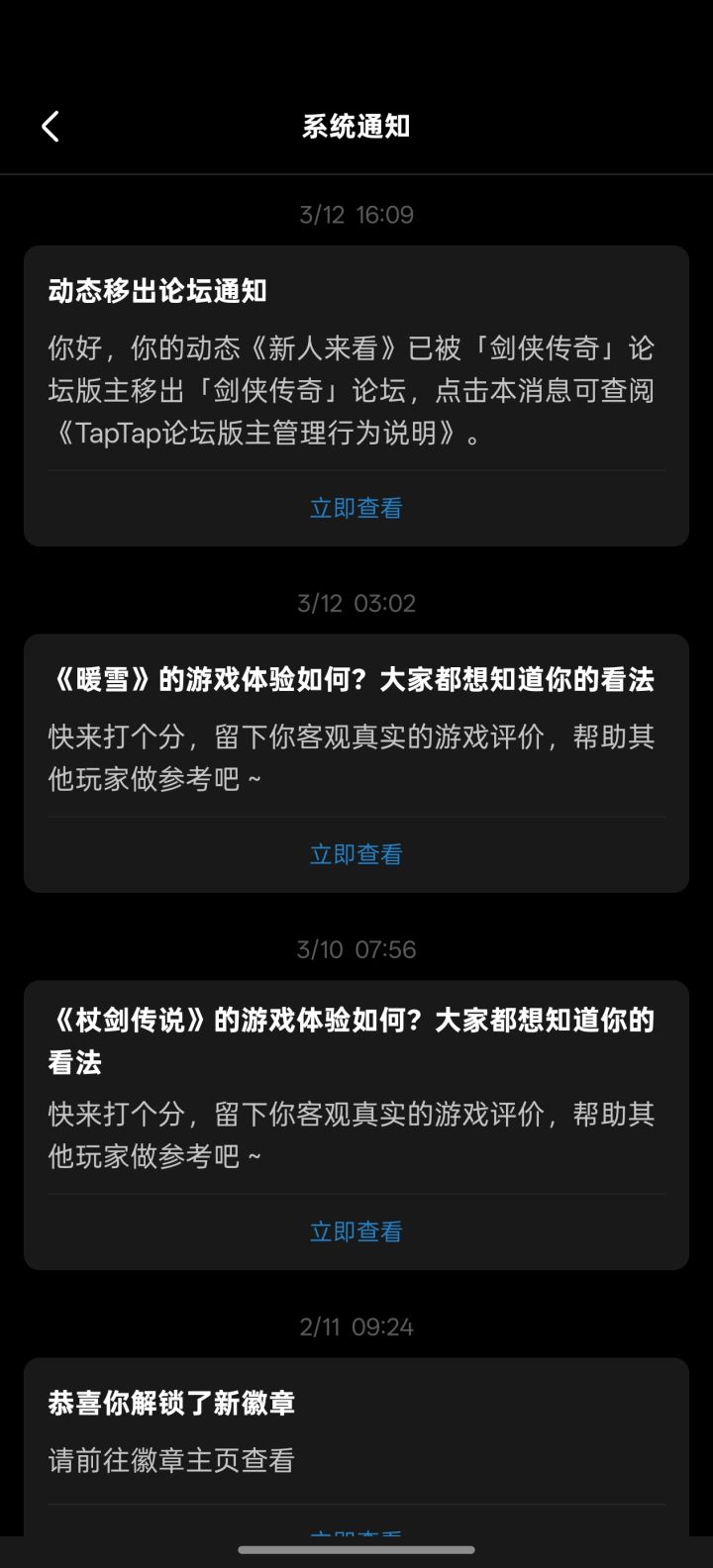This screenshot has height=1568, width=713.
Task: Tap the back arrow to leave 系统通知
Action: click(x=50, y=126)
